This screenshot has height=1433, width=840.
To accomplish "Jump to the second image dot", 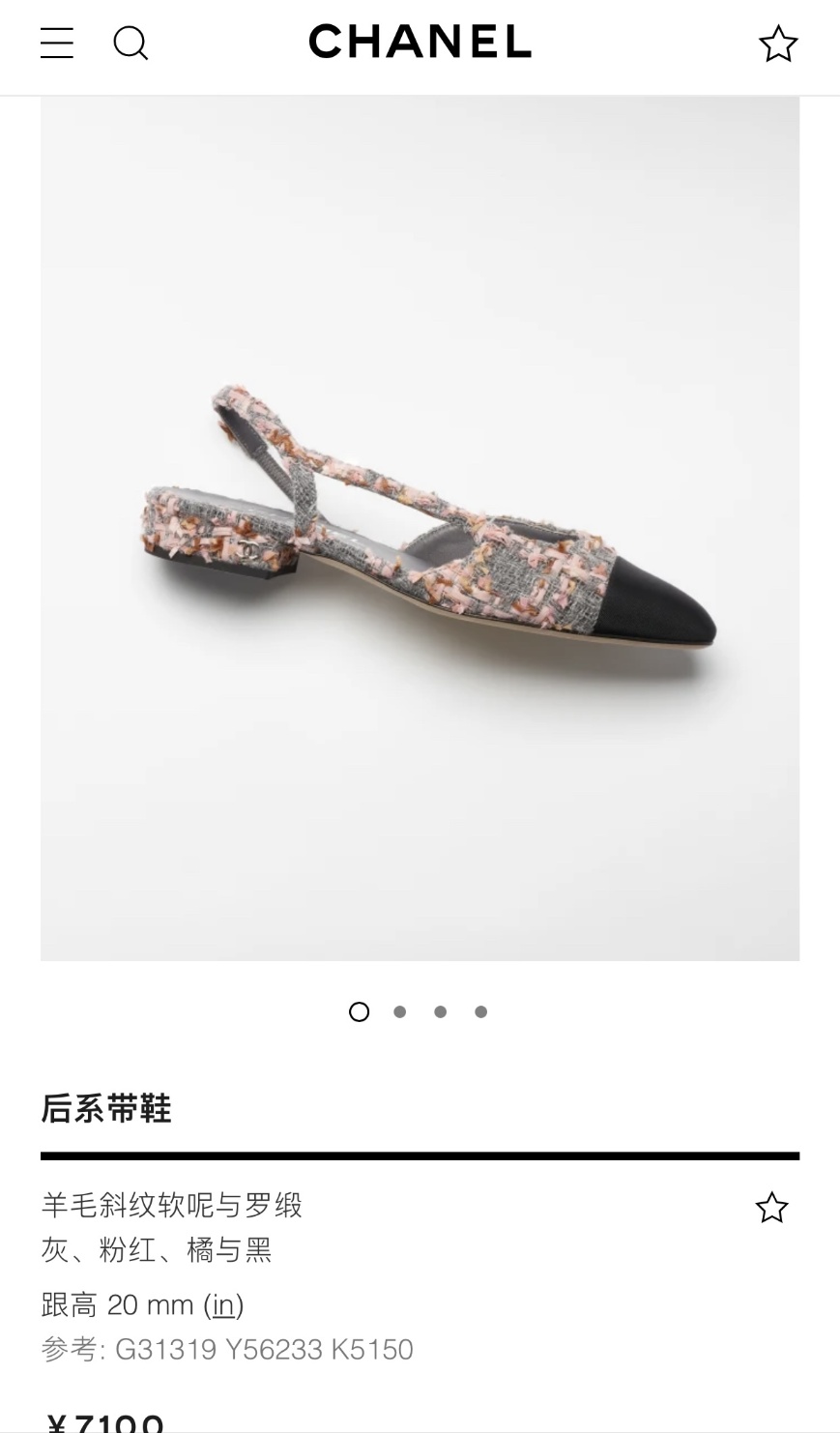I will 400,1012.
